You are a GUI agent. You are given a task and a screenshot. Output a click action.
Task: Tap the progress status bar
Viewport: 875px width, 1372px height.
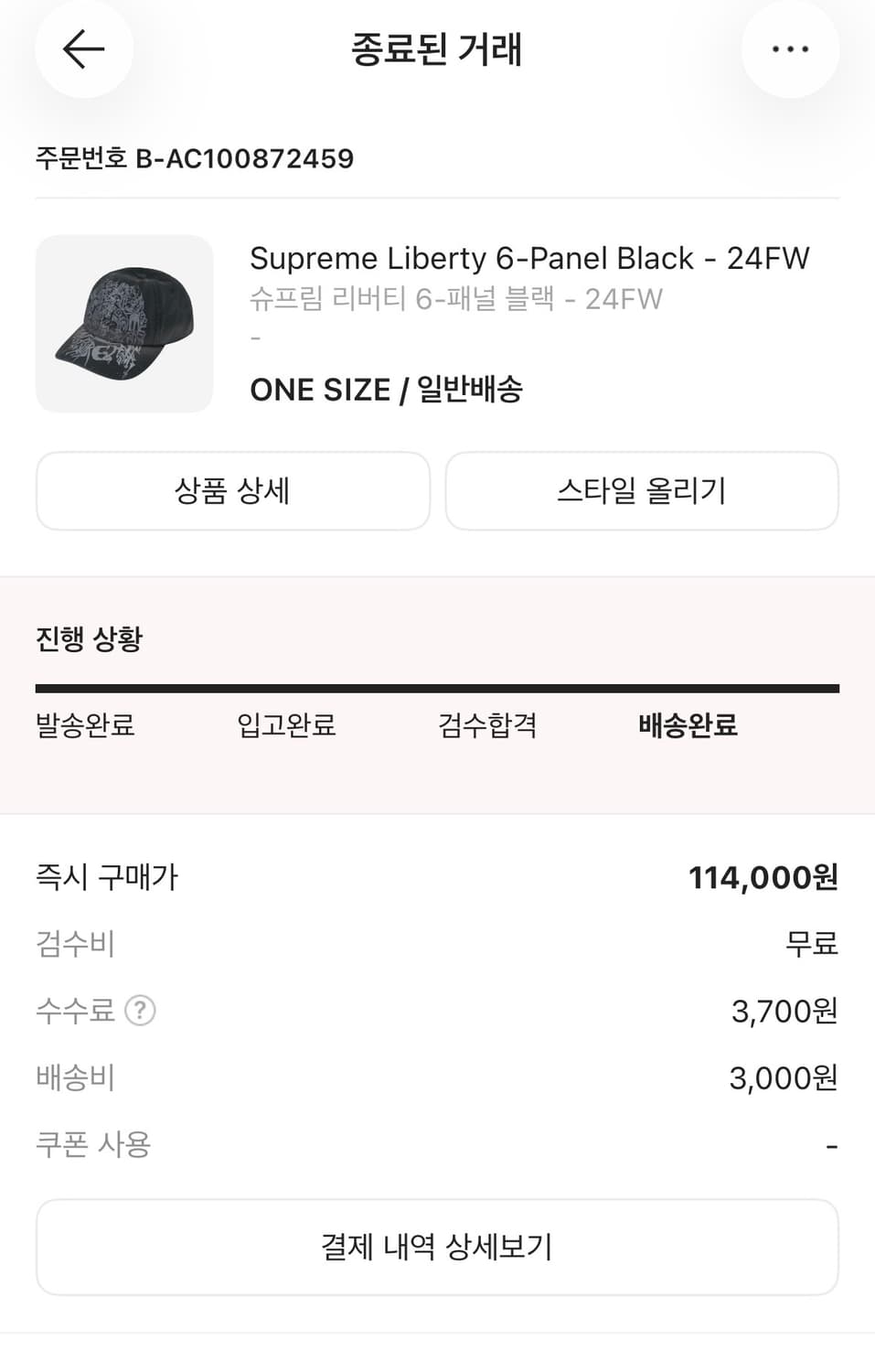(437, 684)
